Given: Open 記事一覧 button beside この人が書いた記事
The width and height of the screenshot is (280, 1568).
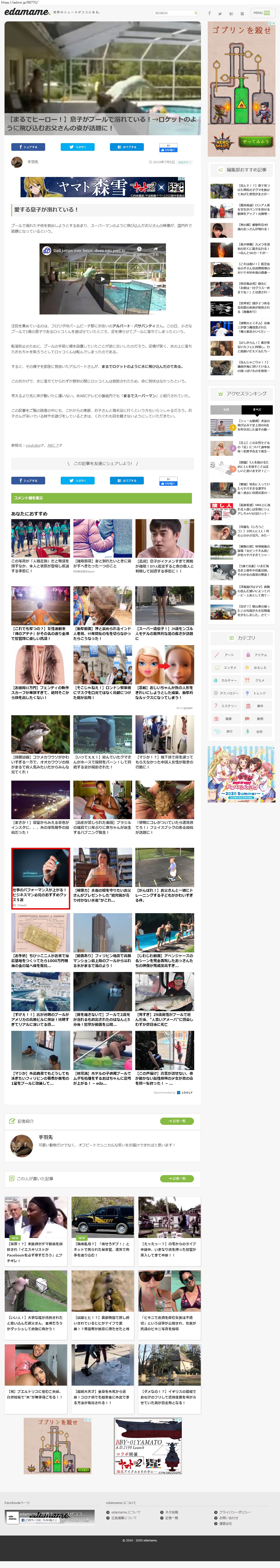Looking at the screenshot, I should pos(177,1178).
